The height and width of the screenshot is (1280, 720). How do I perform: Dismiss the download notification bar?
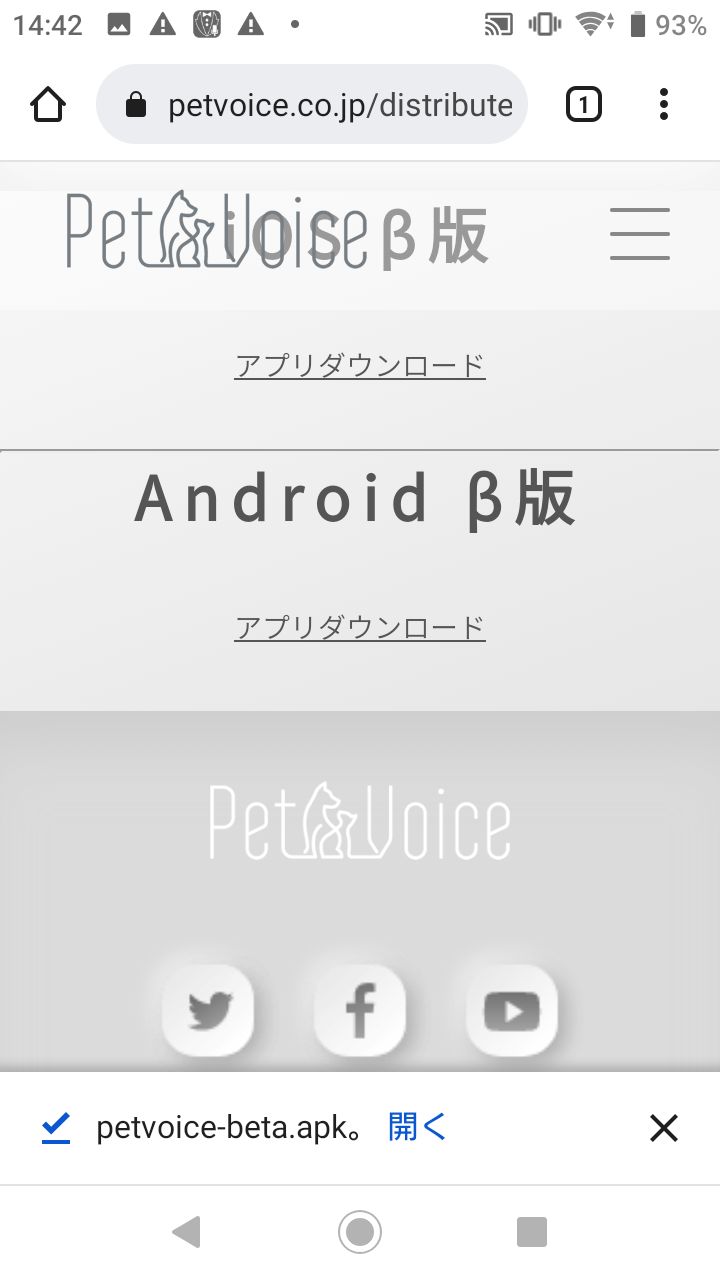point(664,1128)
